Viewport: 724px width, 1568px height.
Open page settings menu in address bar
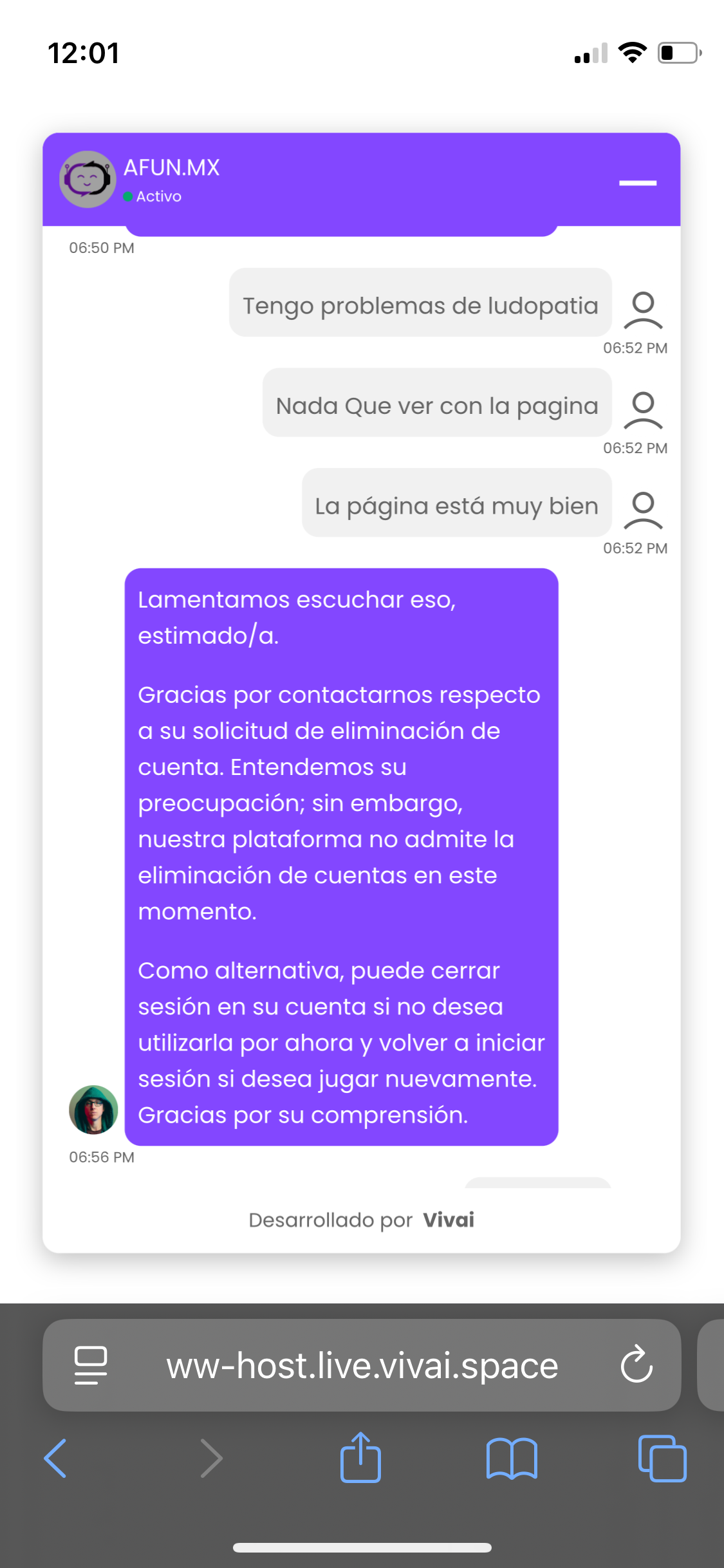(91, 1364)
